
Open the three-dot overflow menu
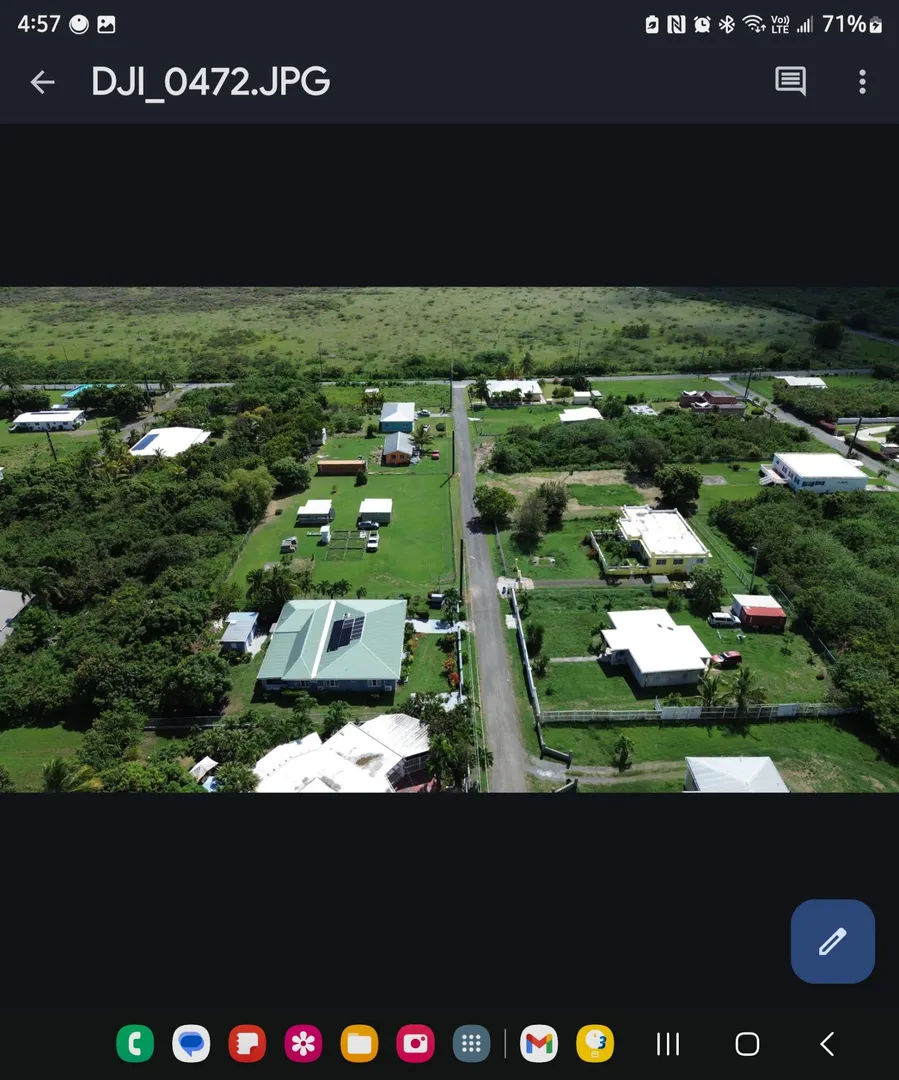pyautogui.click(x=862, y=82)
